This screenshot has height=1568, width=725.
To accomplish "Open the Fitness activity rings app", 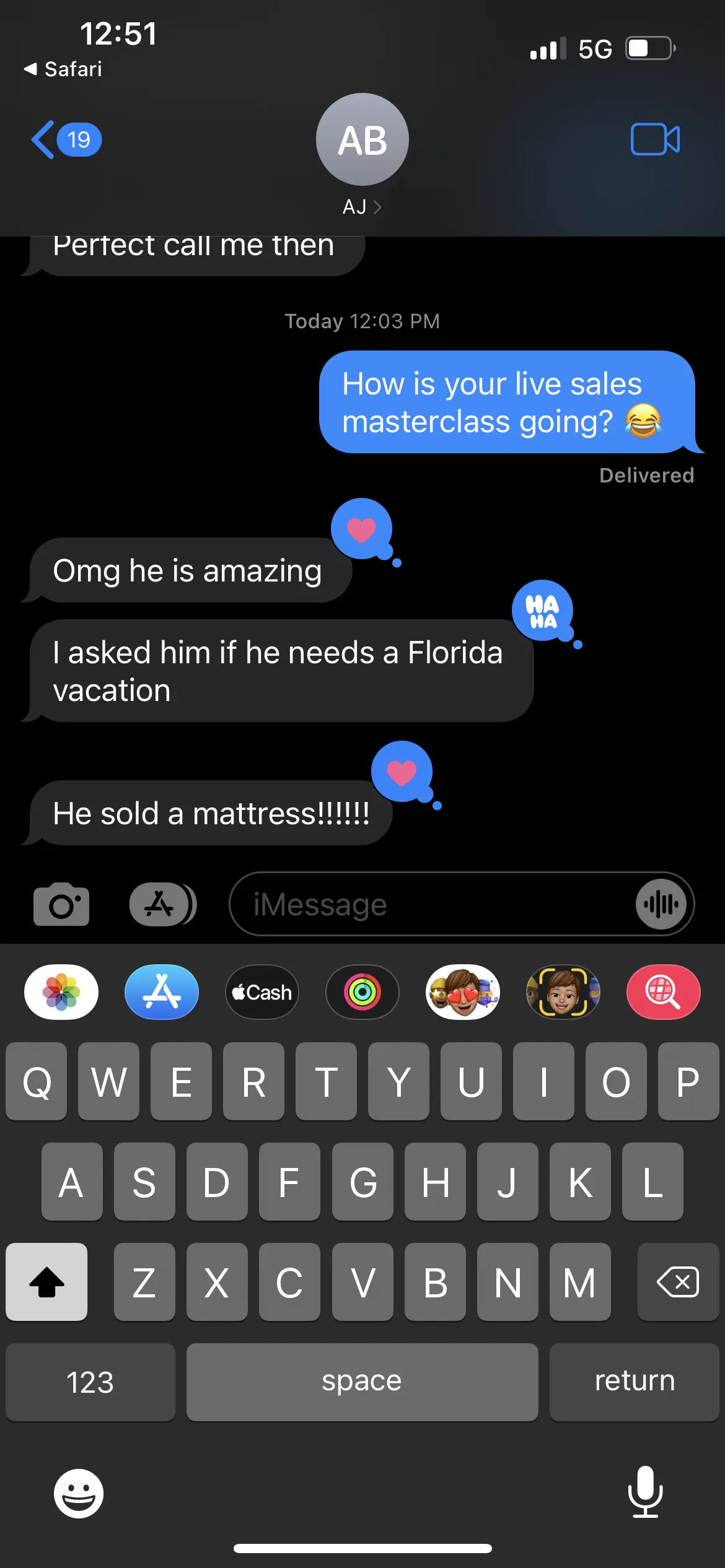I will (x=362, y=992).
